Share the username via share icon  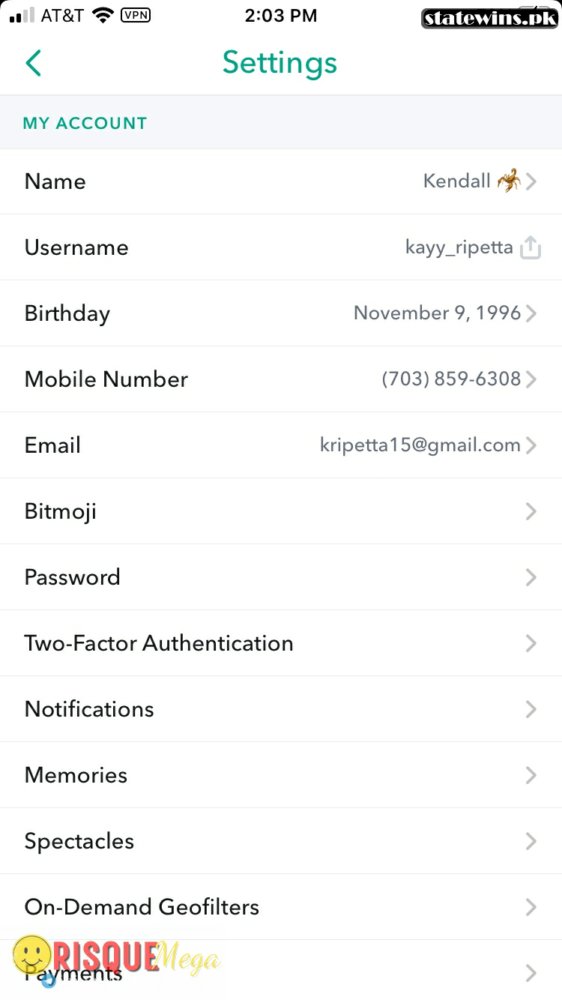click(x=530, y=247)
